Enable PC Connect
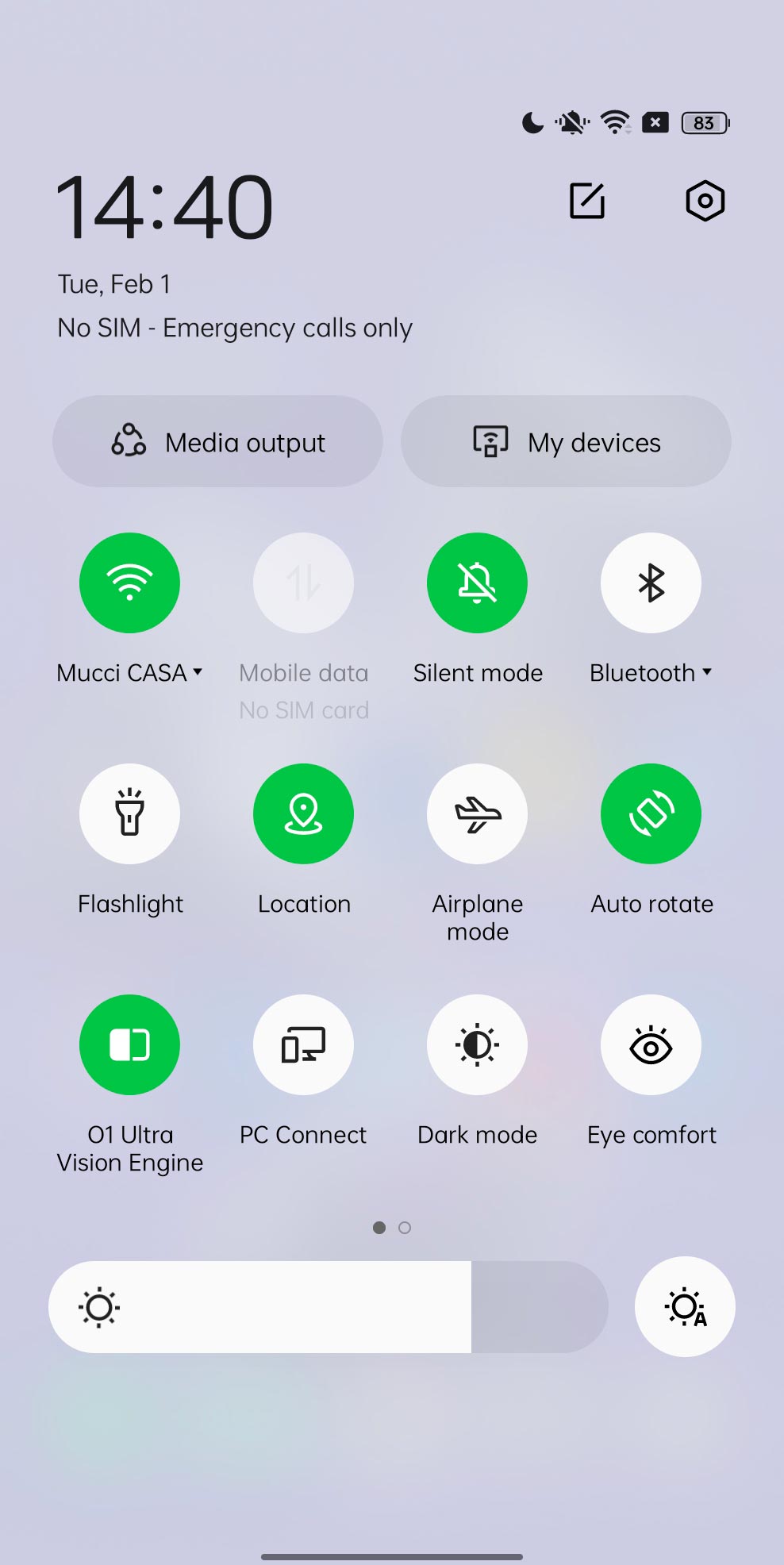 click(x=303, y=1044)
